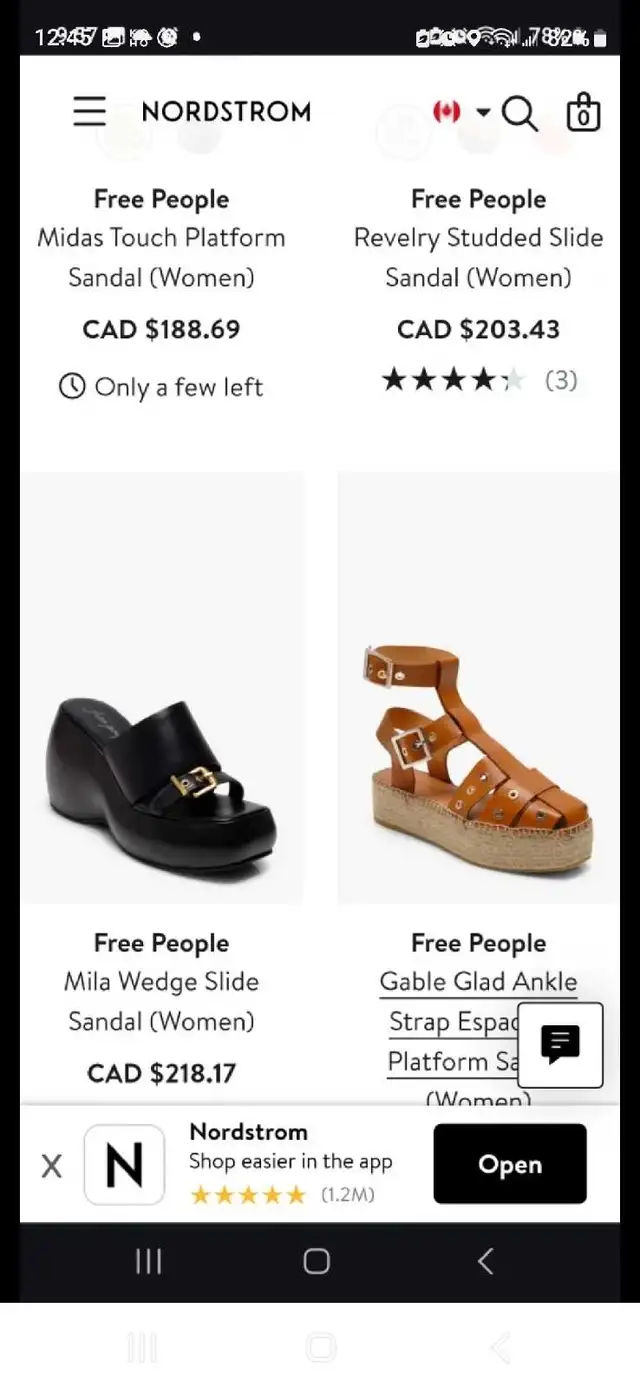Go back with the system back button
Screen dimensions: 640x1388
[485, 1261]
